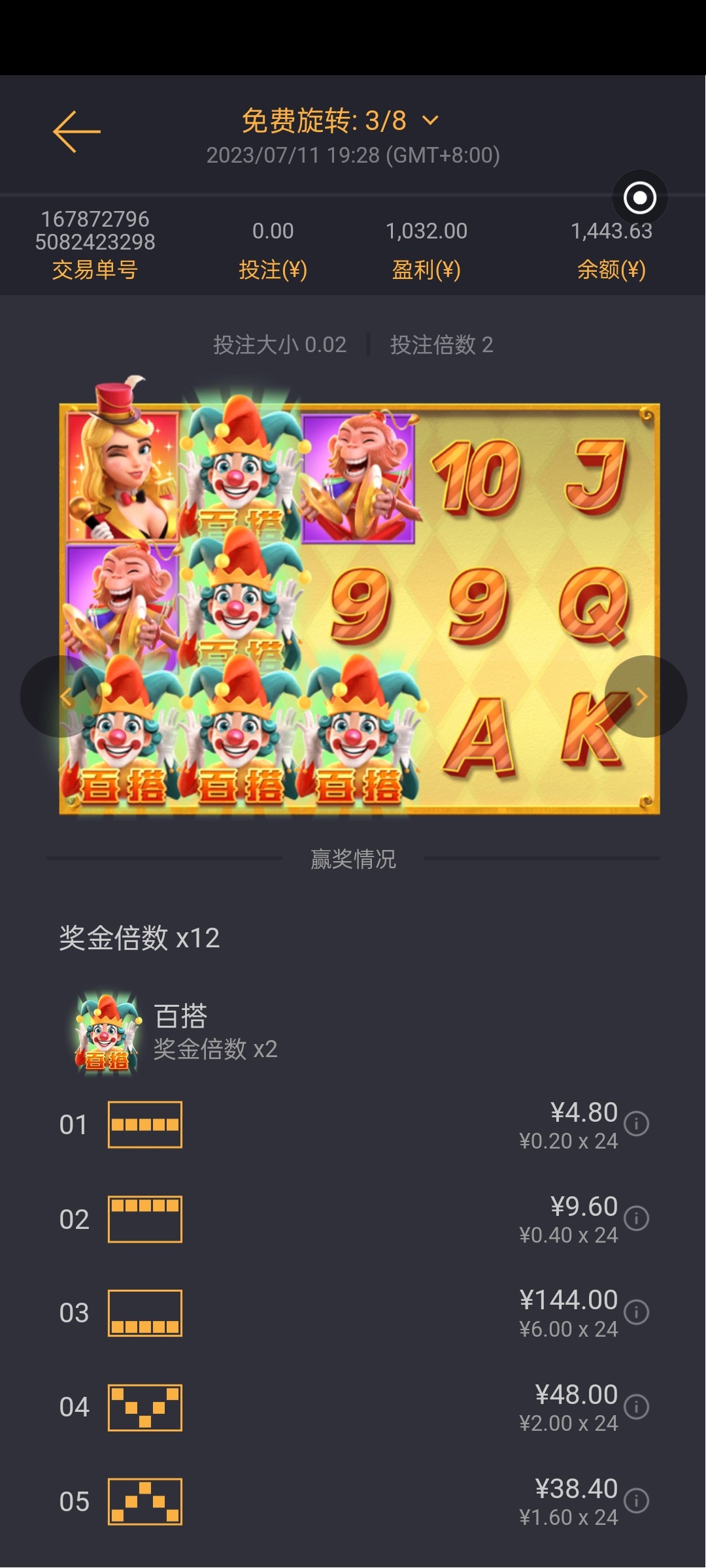Click left arrow to view previous spin result
The height and width of the screenshot is (1568, 706).
(x=63, y=696)
